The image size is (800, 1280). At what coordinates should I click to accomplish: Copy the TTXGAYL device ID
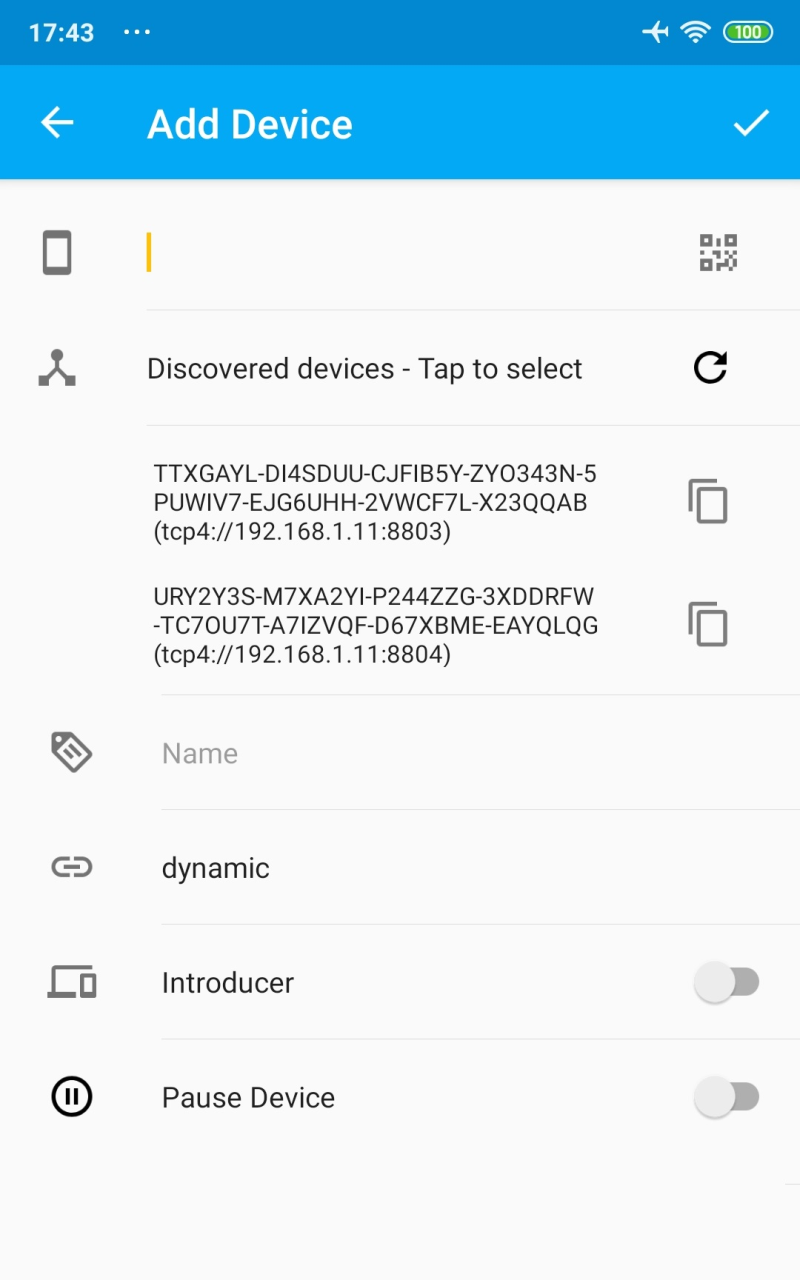tap(708, 502)
